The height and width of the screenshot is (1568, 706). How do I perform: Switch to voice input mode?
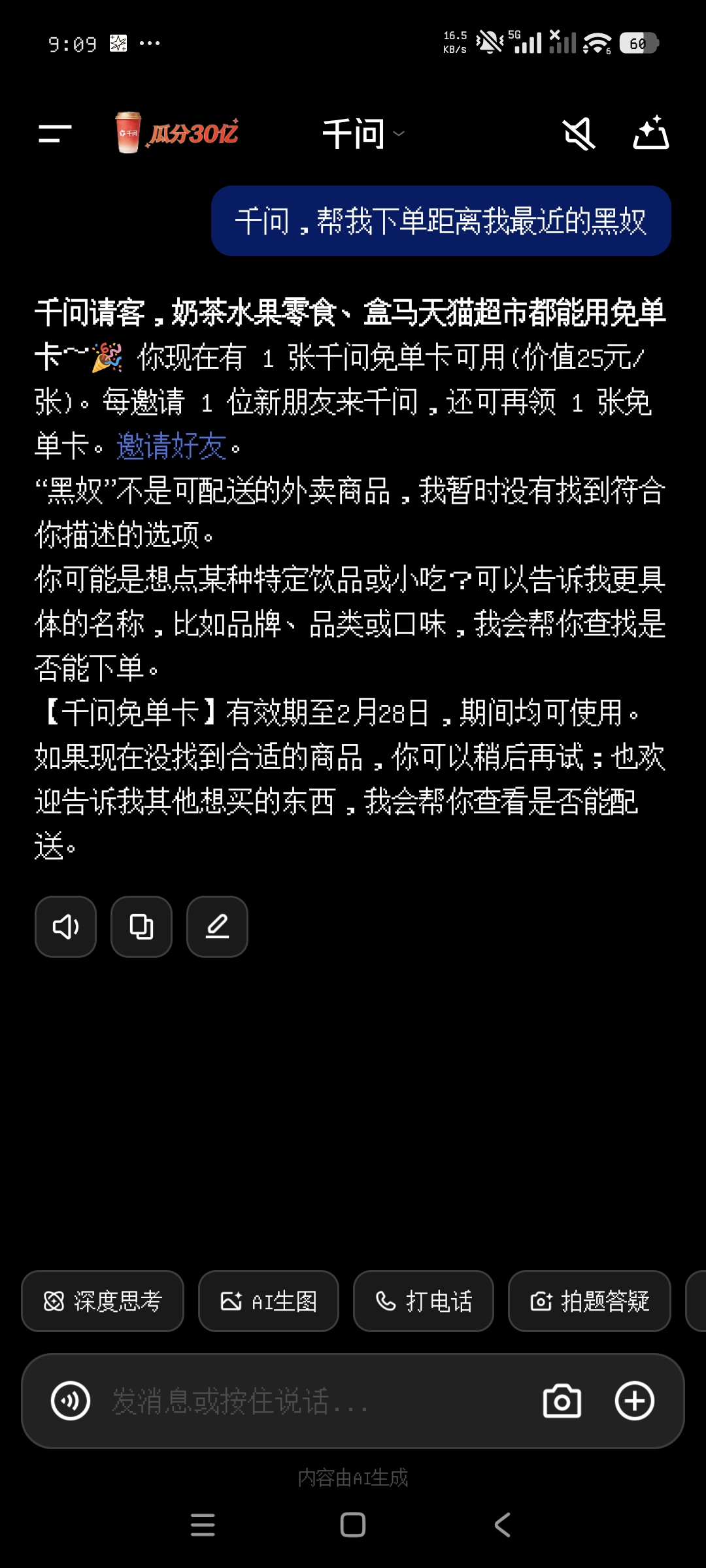[71, 1401]
